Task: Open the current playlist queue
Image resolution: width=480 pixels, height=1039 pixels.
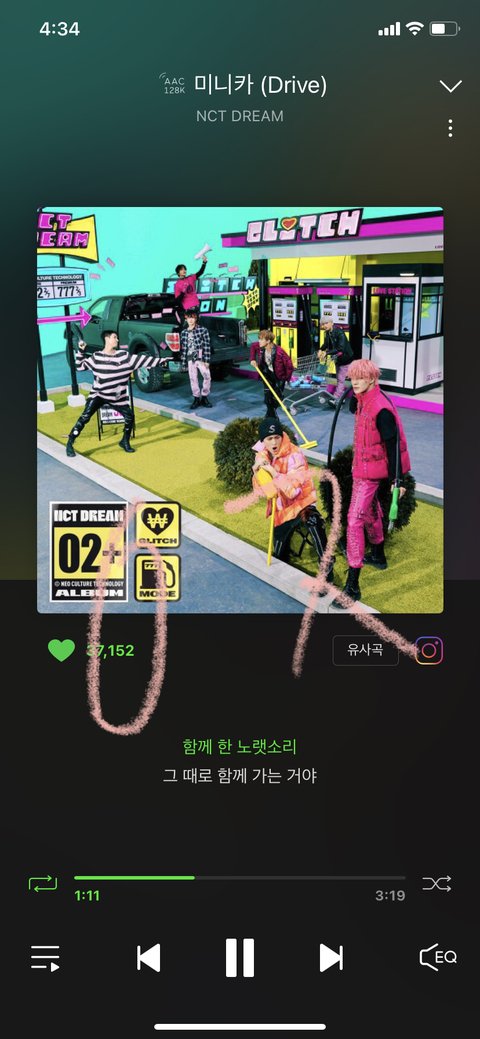Action: tap(45, 957)
